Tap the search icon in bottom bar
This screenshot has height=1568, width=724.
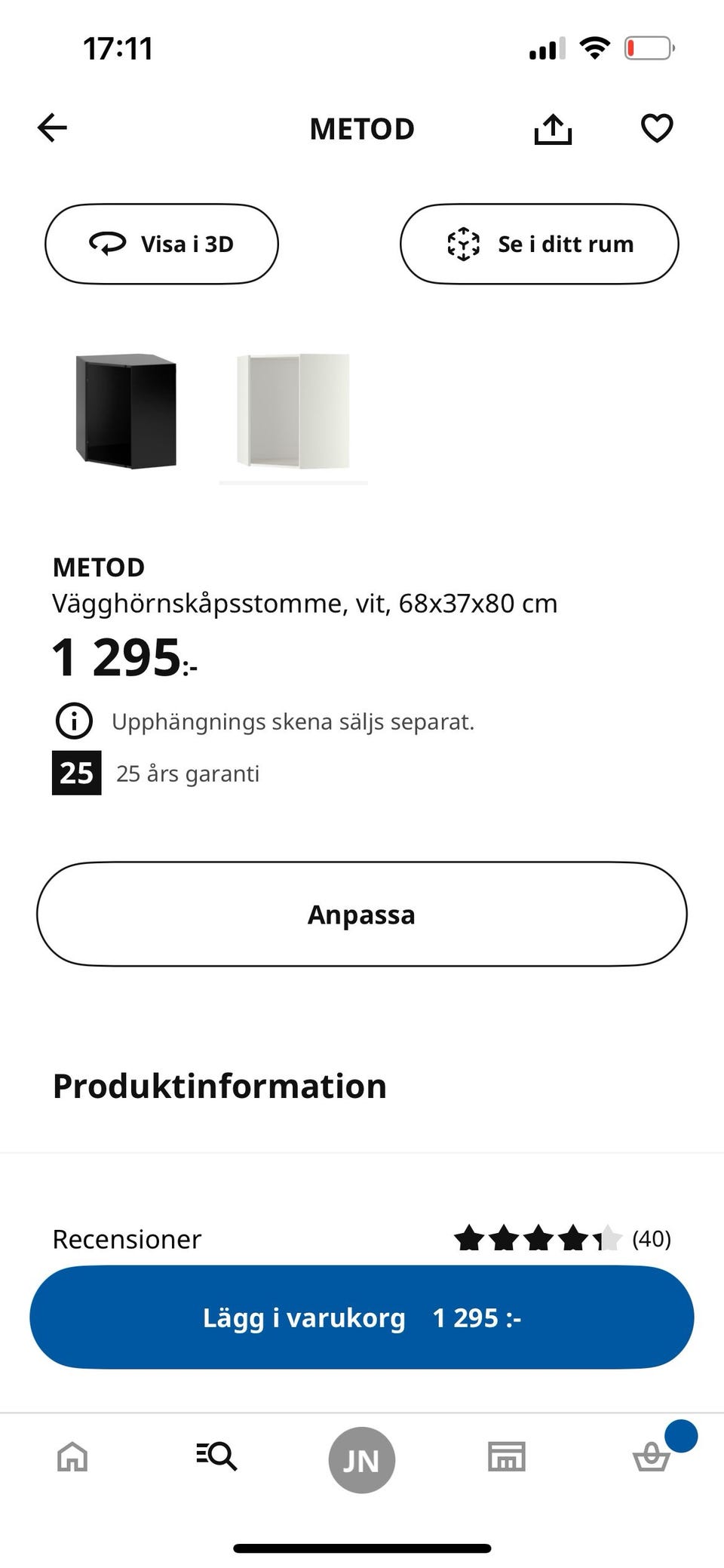click(x=216, y=1458)
